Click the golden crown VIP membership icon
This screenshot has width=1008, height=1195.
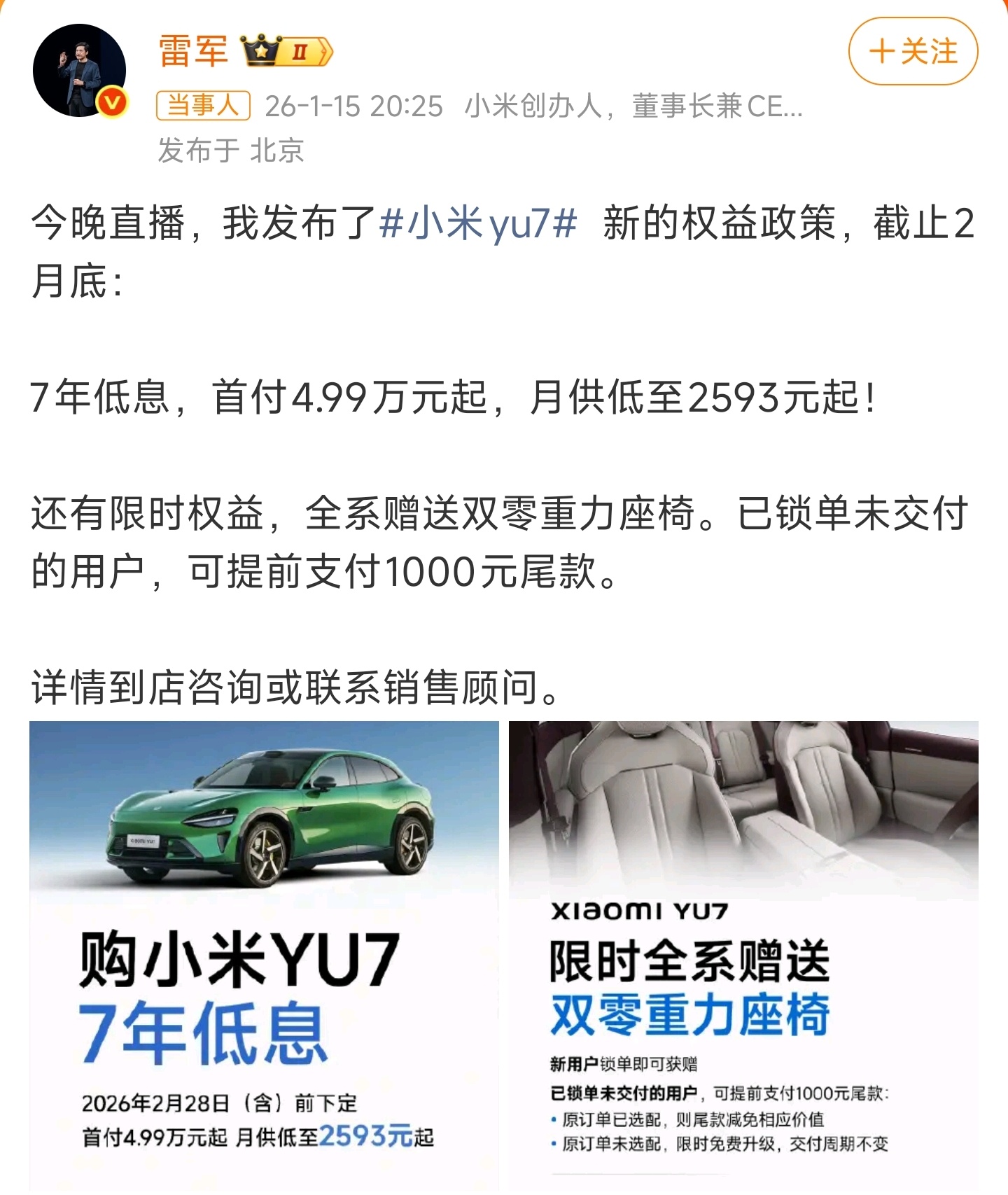[x=262, y=50]
